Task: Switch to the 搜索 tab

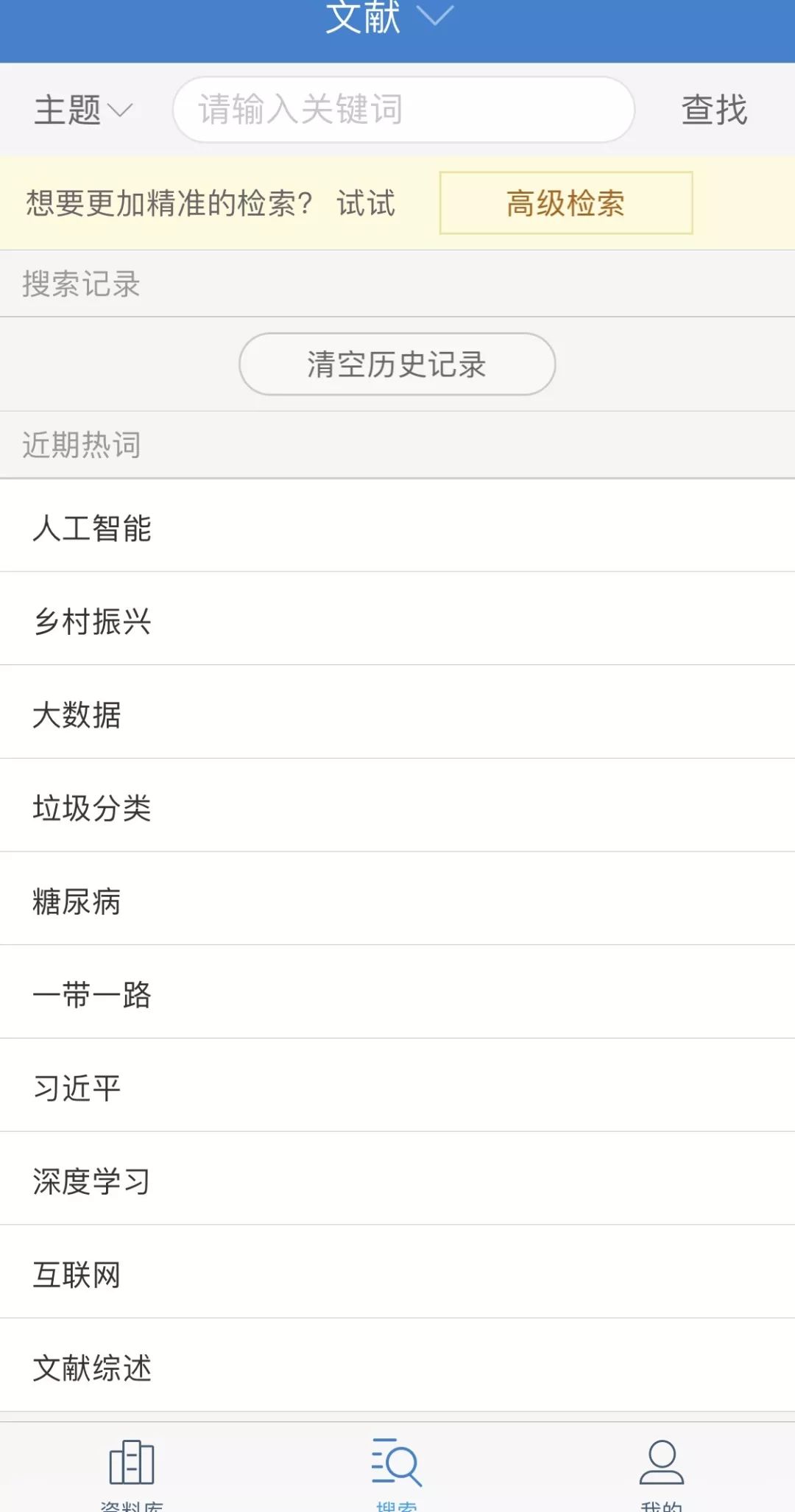Action: (397, 1470)
